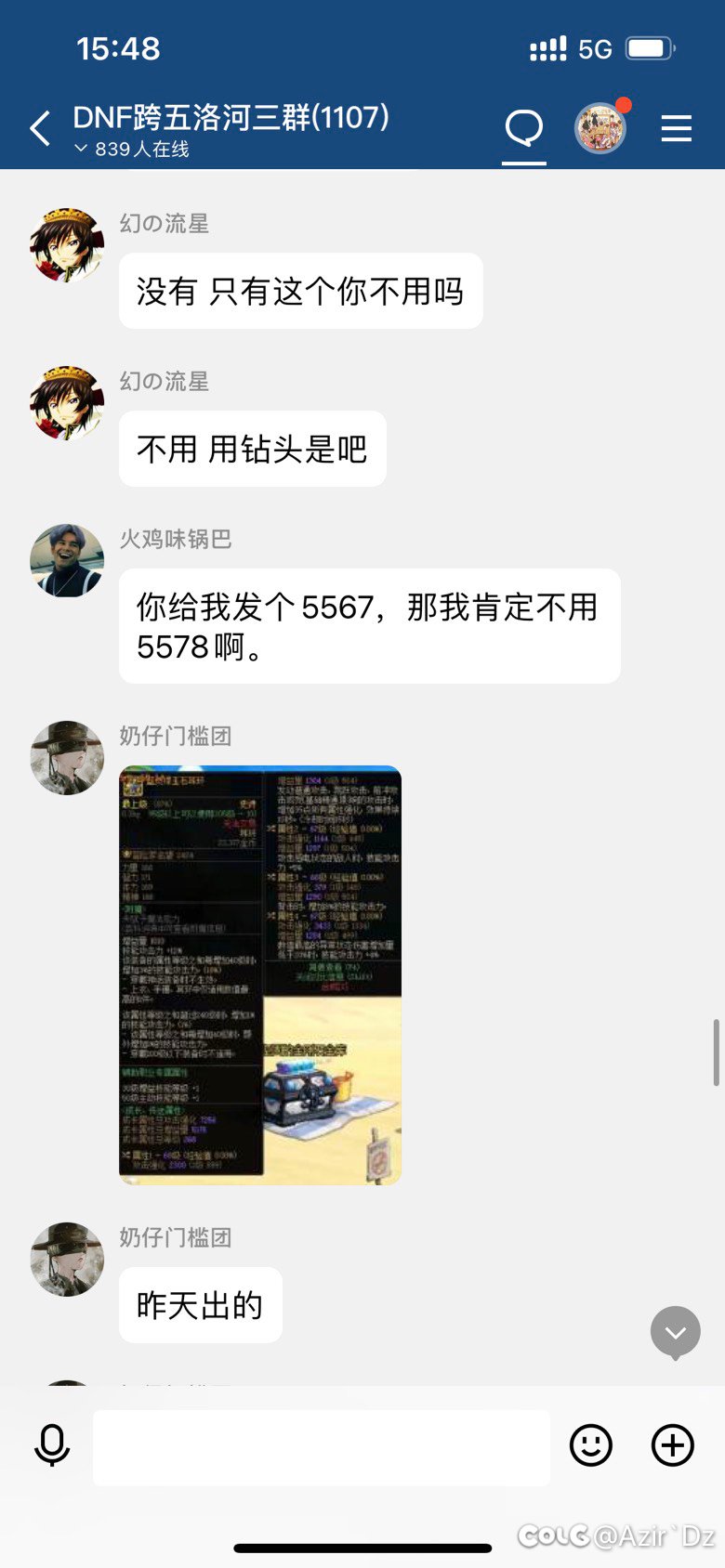
Task: Focus the message text field
Action: pos(321,1446)
